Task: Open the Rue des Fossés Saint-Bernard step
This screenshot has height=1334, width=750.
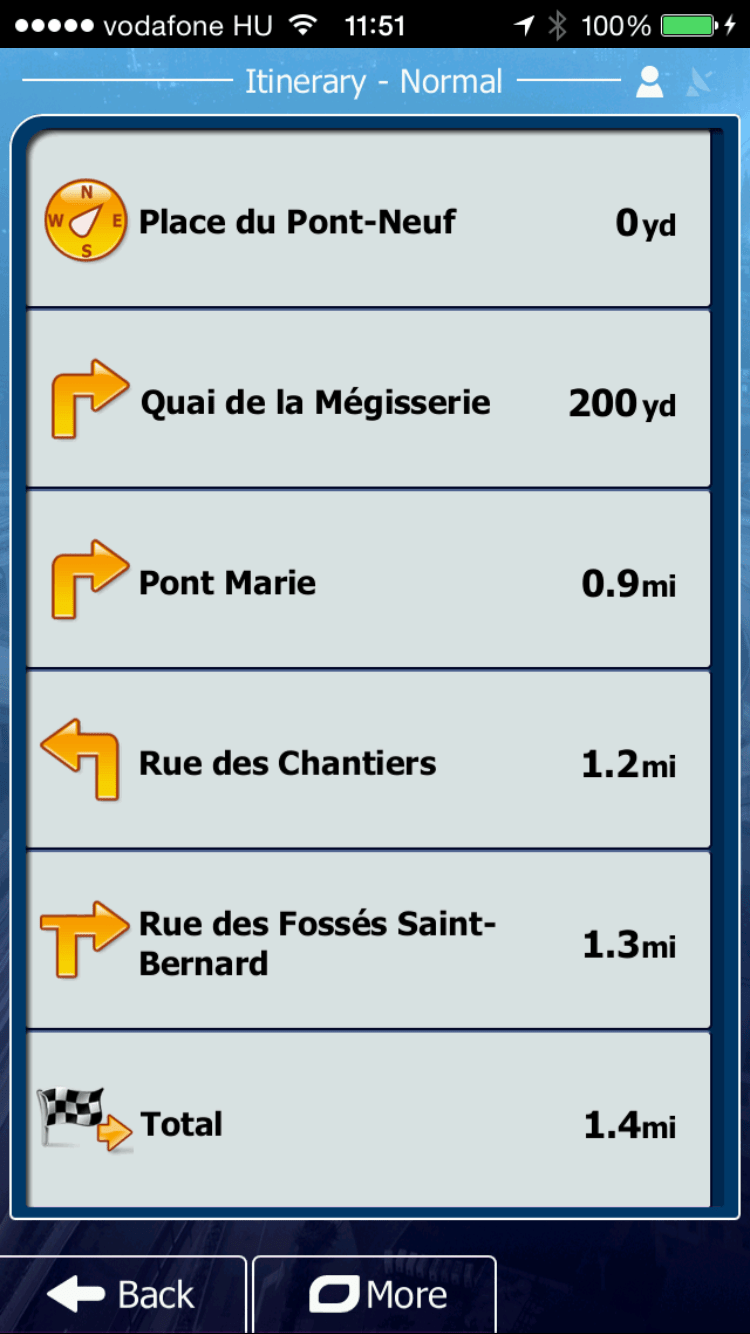Action: click(368, 941)
